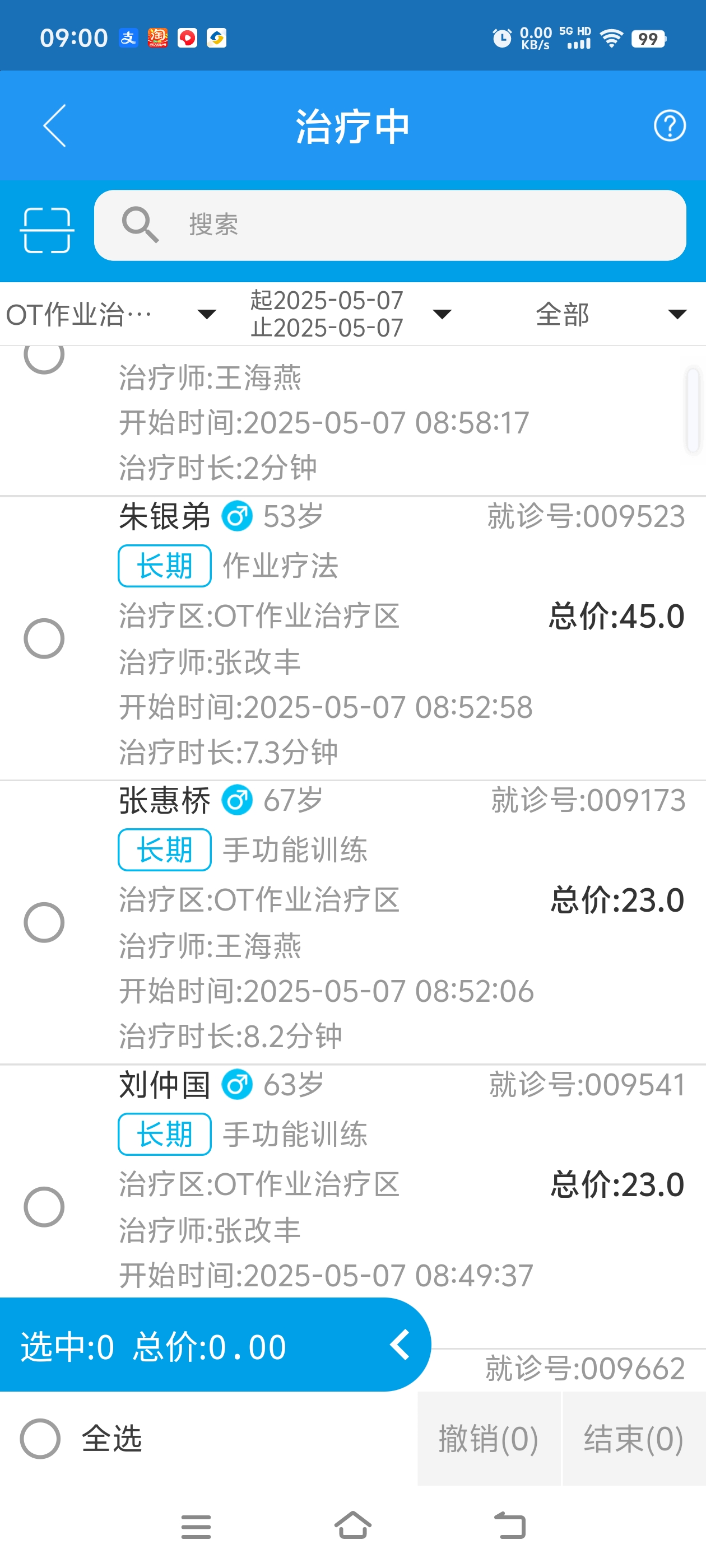The width and height of the screenshot is (706, 1568).
Task: Select the record for 朱银弟
Action: [x=44, y=638]
